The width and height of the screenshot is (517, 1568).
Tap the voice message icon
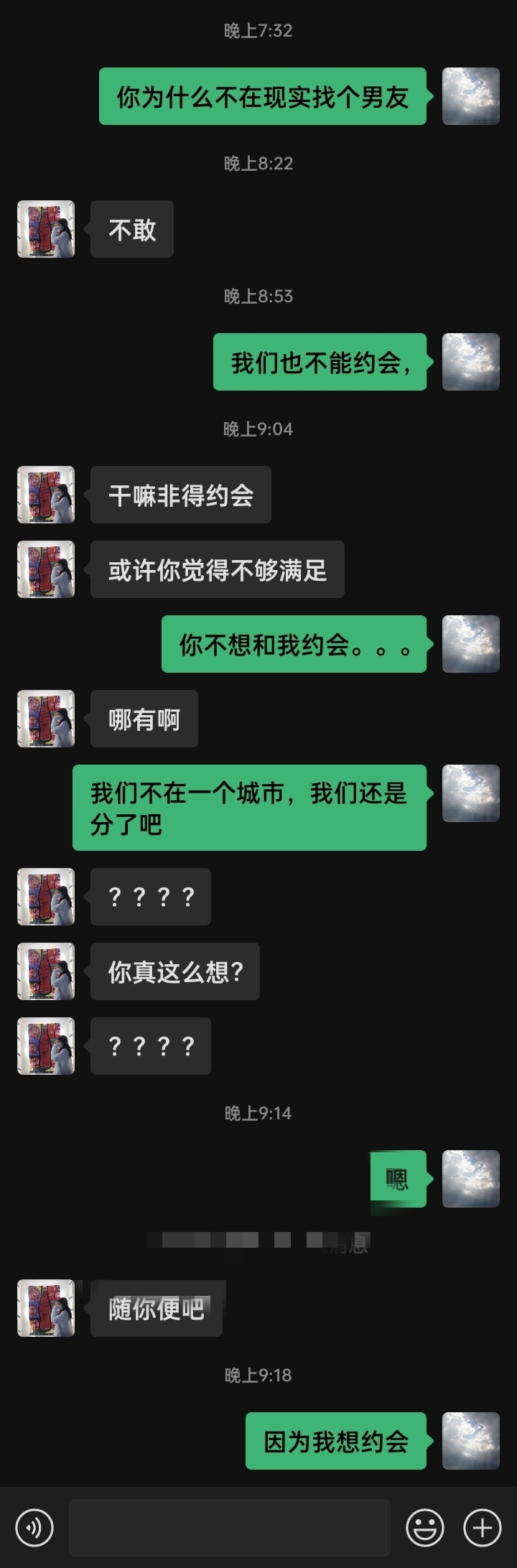pos(34,1527)
